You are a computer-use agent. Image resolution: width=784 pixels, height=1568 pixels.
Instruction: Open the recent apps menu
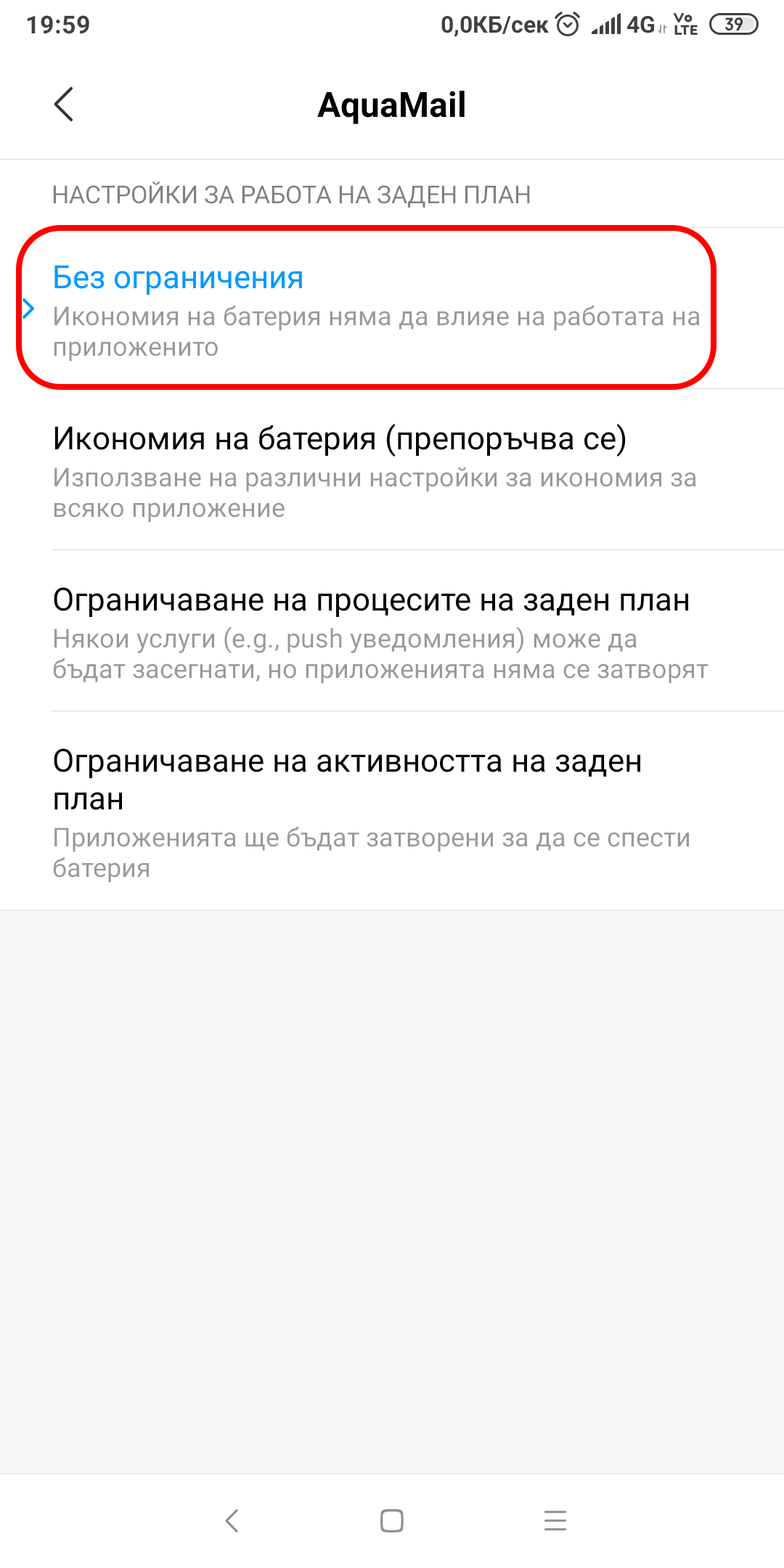pyautogui.click(x=555, y=1520)
